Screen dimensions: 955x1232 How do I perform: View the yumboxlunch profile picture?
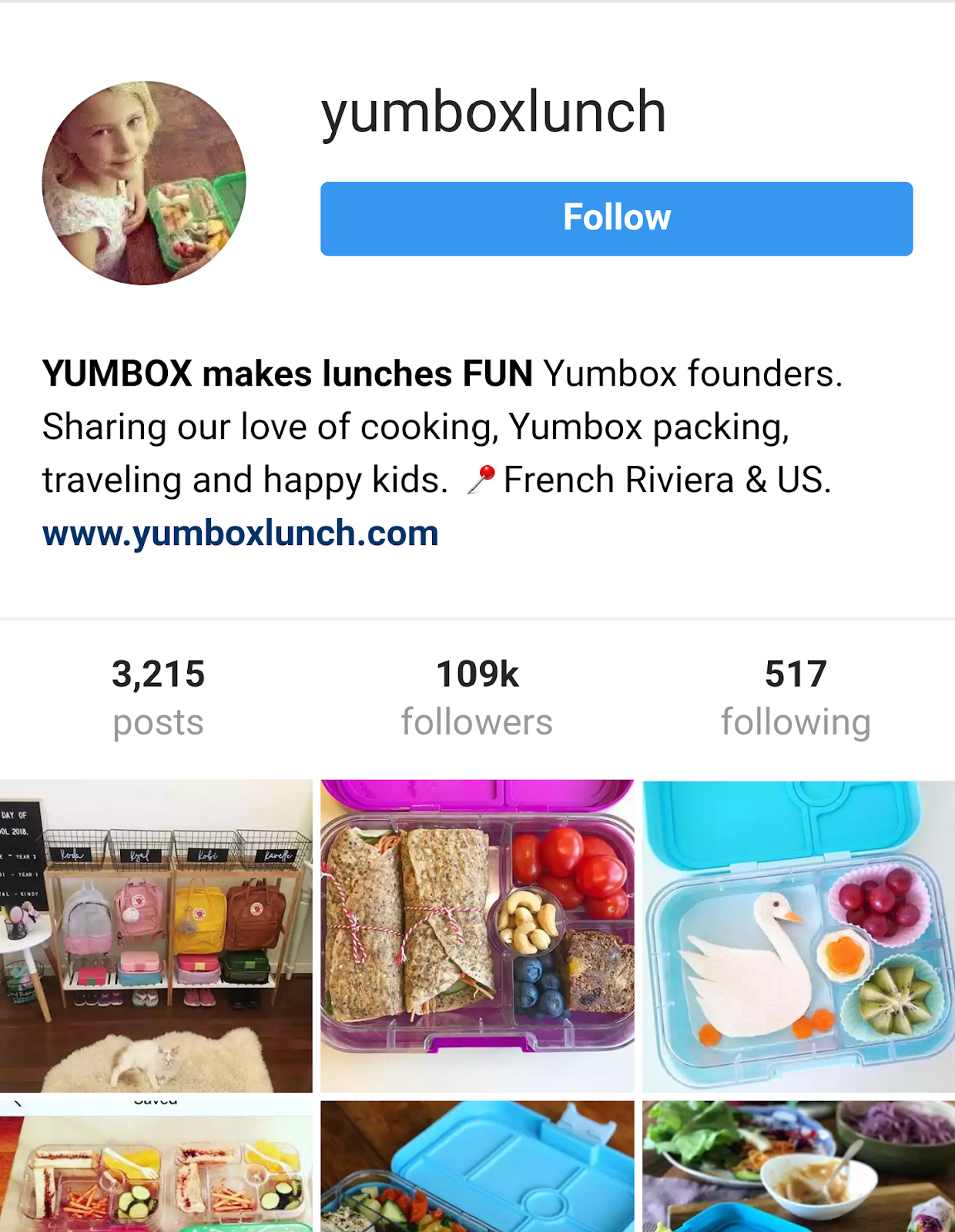click(x=144, y=183)
